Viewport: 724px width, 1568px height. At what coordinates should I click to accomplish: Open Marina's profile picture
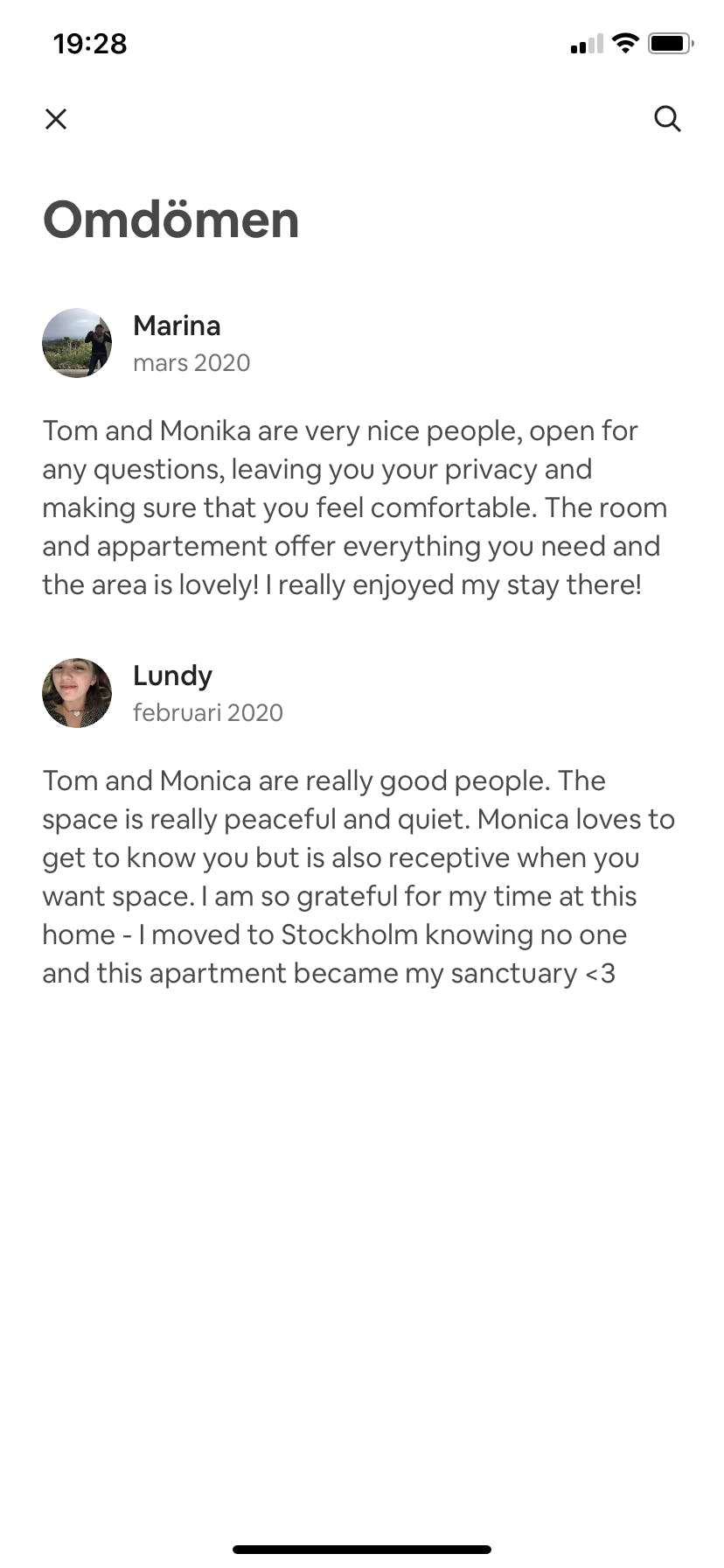coord(77,343)
